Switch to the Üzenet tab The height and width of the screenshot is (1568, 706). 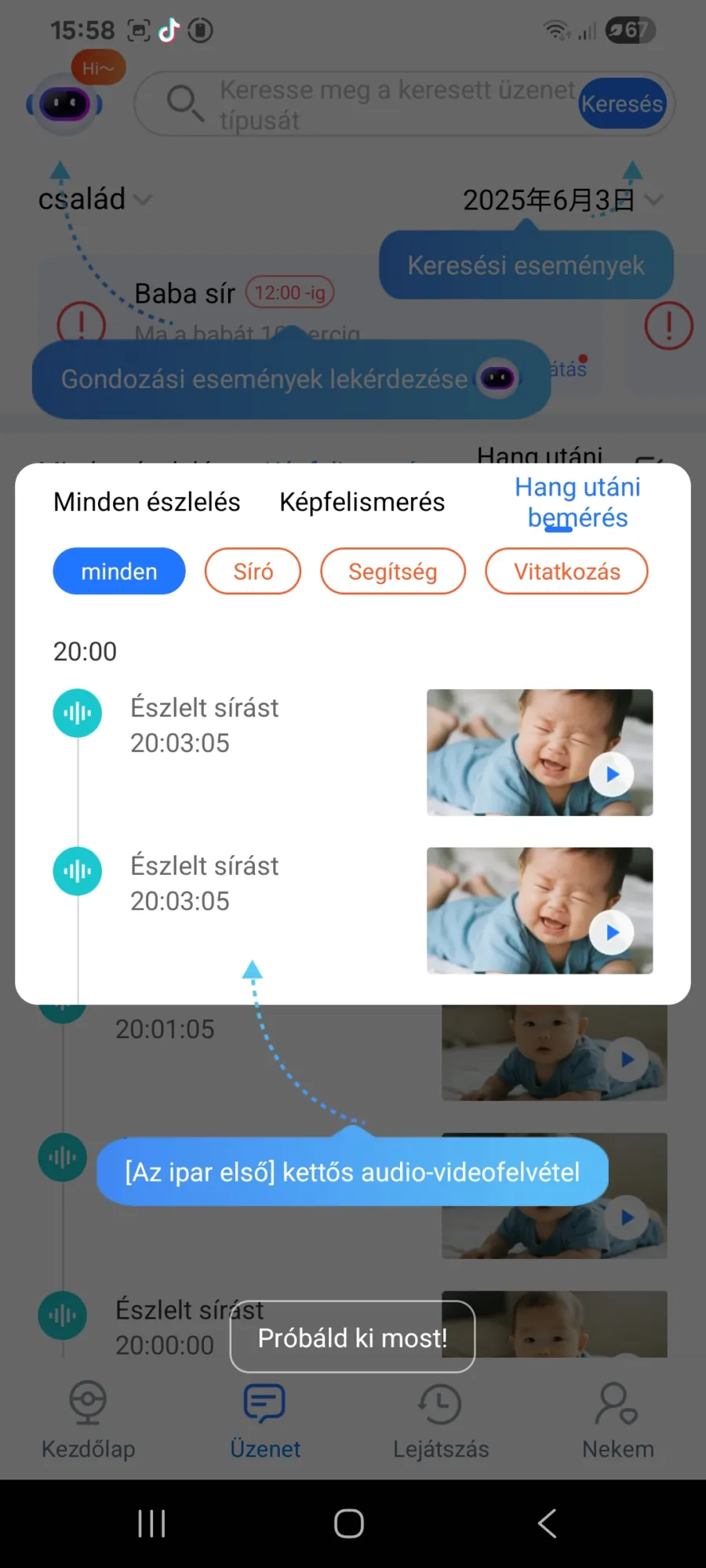click(264, 1420)
